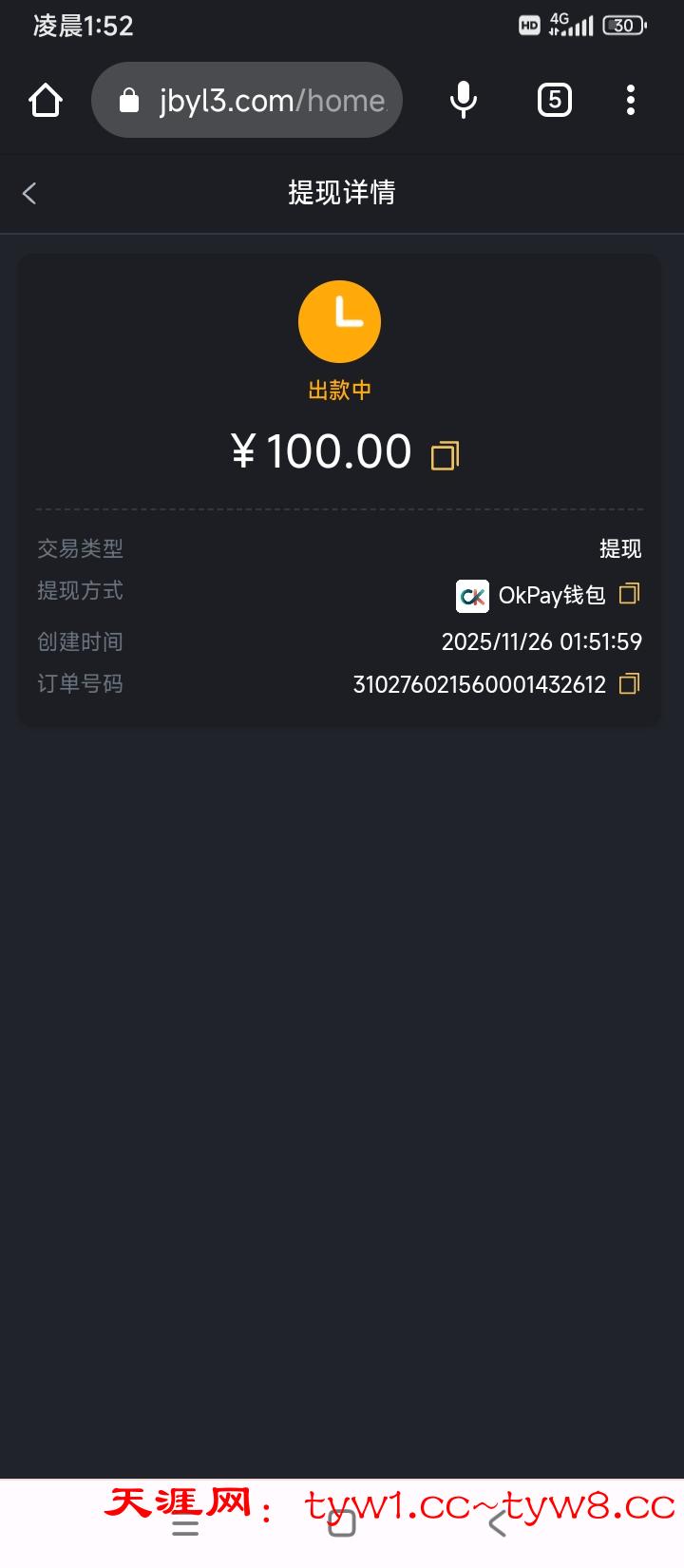This screenshot has height=1568, width=684.
Task: Tap the jbyl3.com address bar
Action: tap(247, 100)
